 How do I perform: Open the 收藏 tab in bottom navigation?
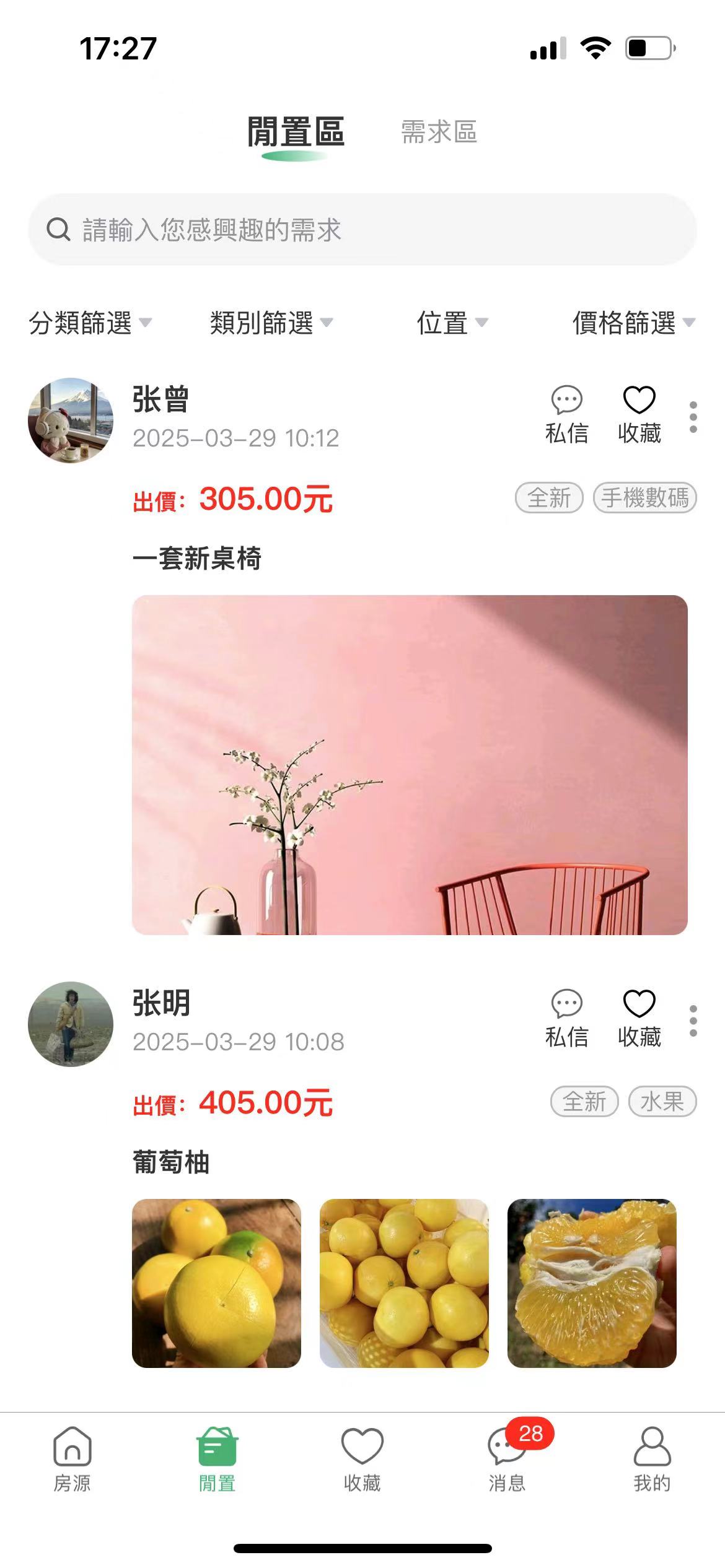click(x=362, y=1459)
